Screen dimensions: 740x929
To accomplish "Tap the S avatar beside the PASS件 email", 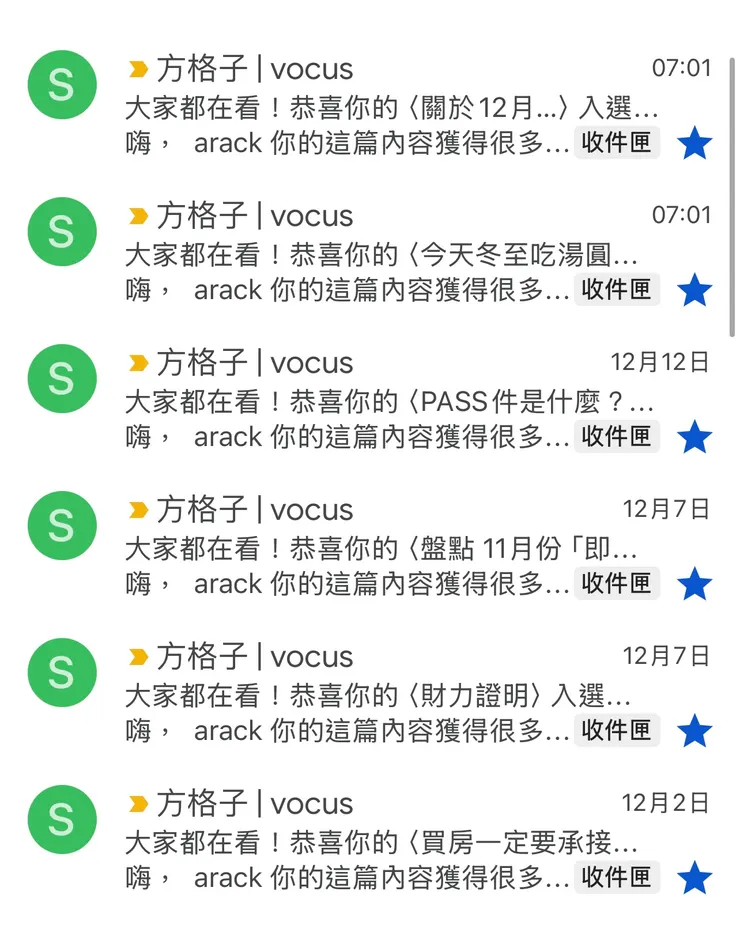I will tap(61, 378).
